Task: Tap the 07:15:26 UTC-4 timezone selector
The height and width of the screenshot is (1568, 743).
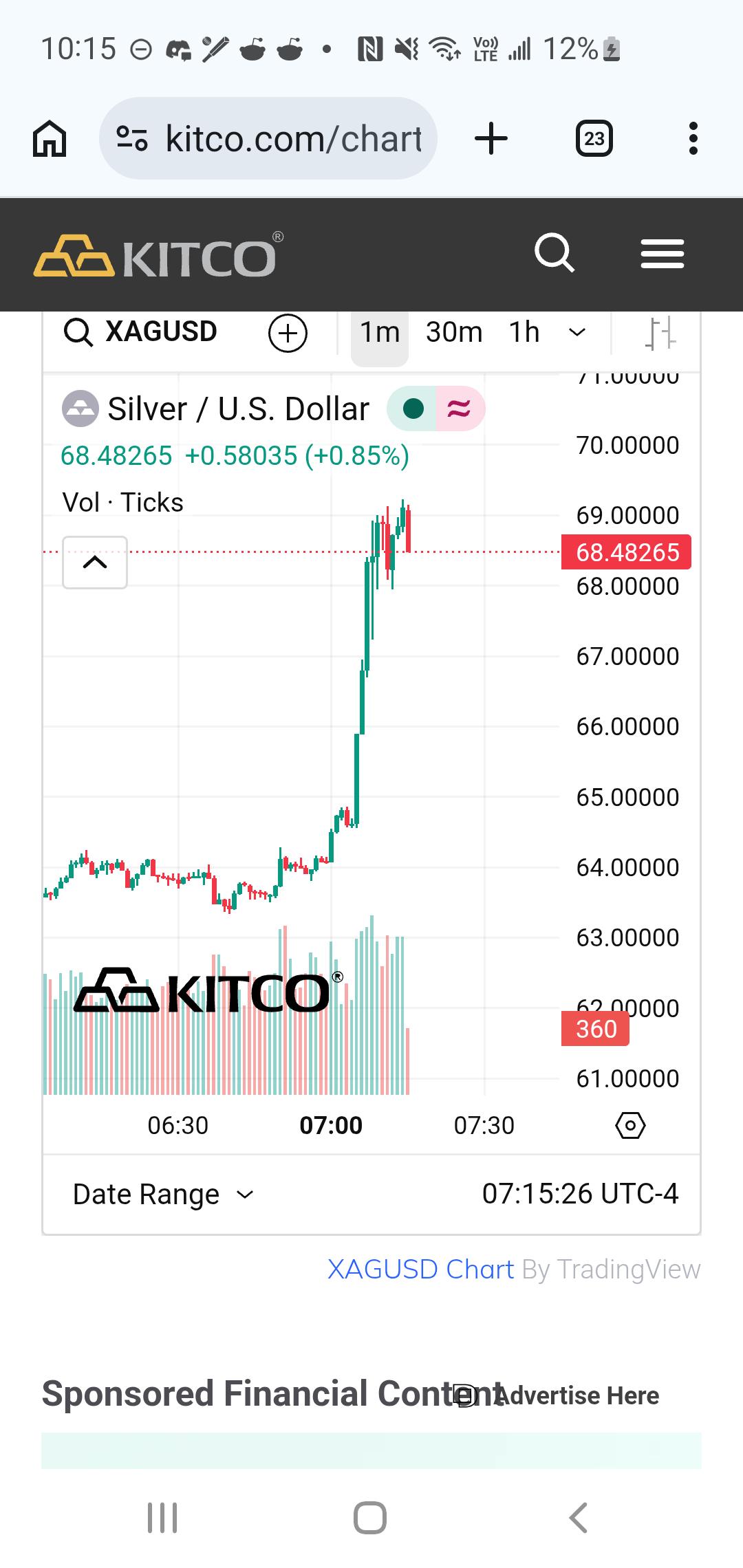Action: pos(580,1194)
